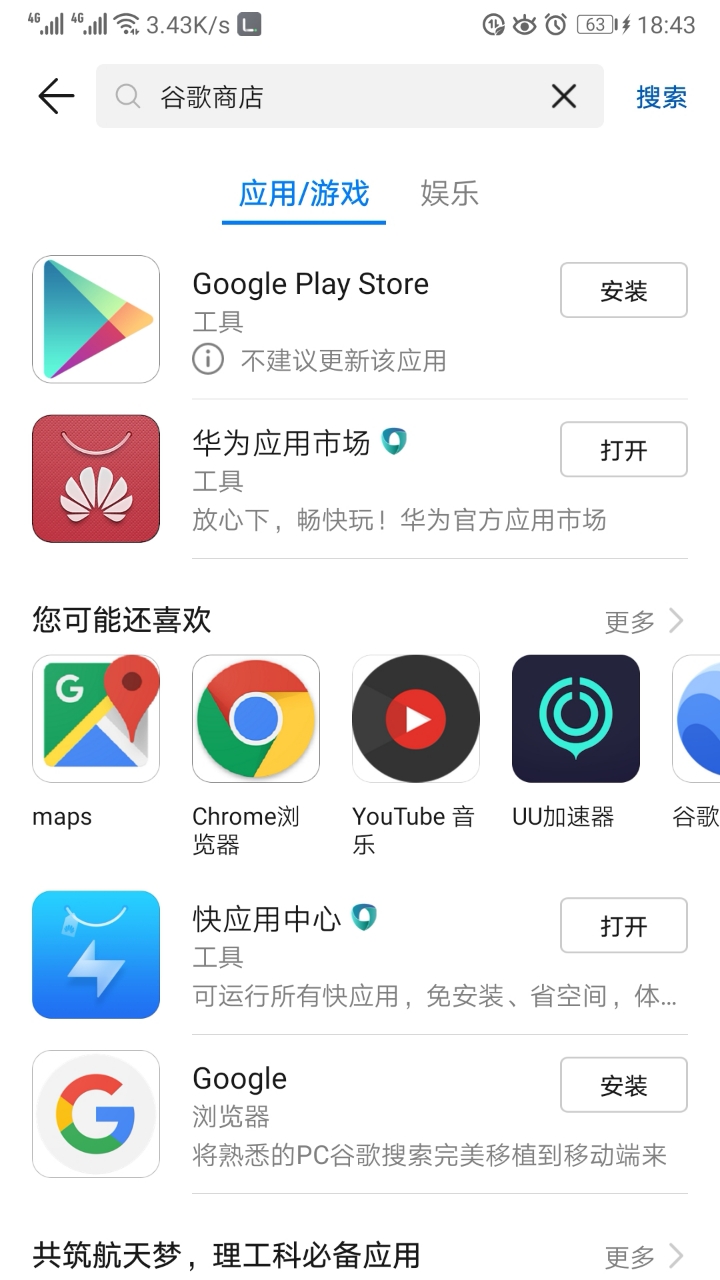Screen dimensions: 720x1280
Task: Install Google Play Store
Action: click(x=623, y=291)
